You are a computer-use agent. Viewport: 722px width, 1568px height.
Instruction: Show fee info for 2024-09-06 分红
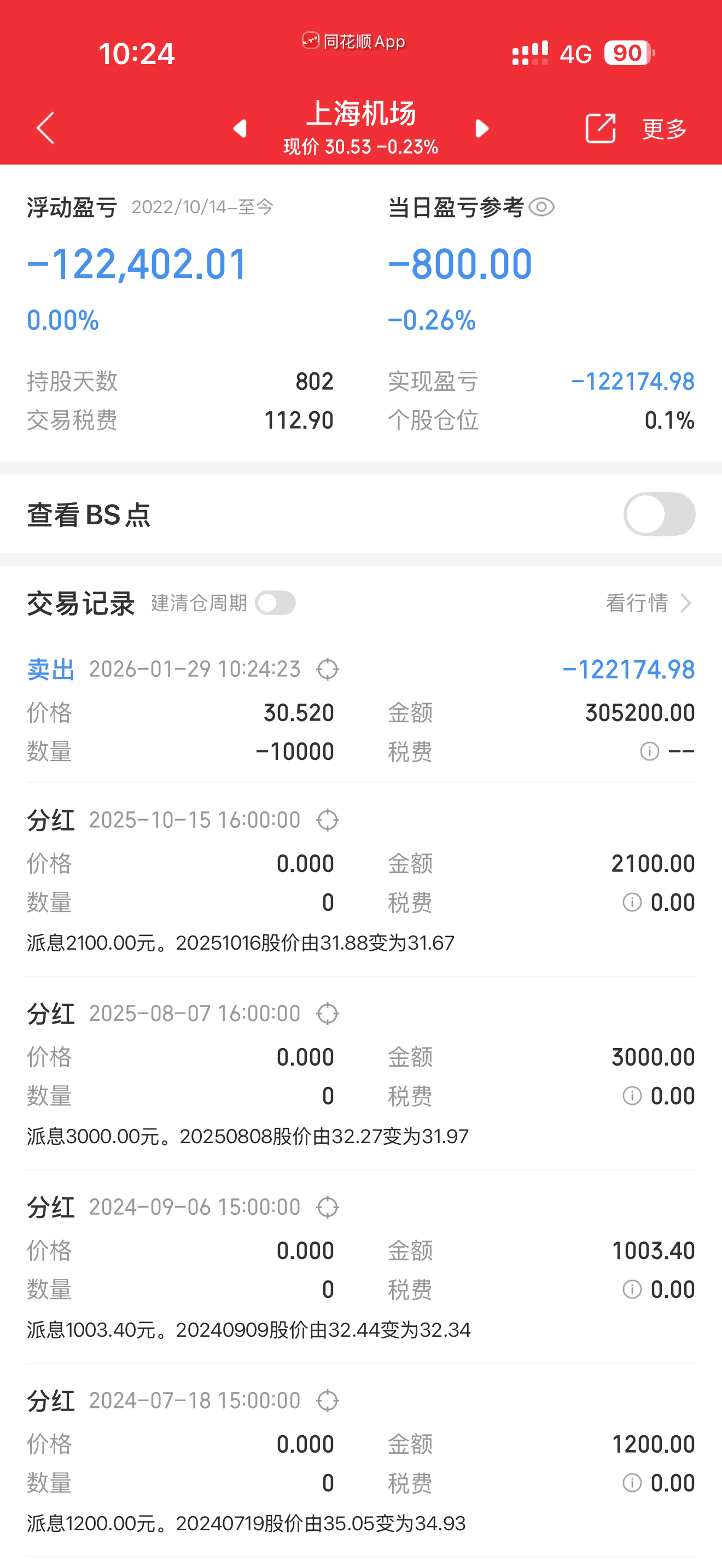coord(632,1289)
